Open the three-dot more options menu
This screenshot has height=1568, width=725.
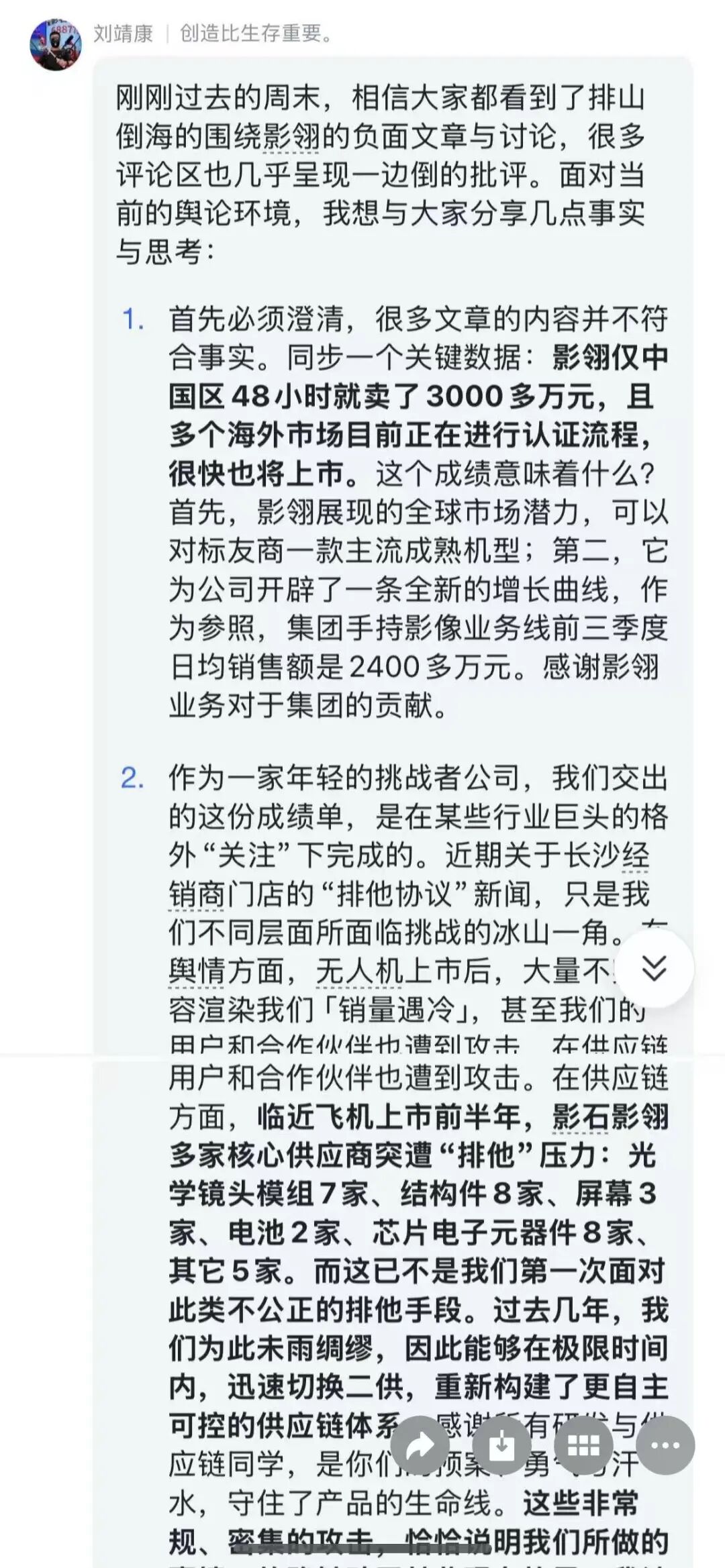tap(665, 1446)
